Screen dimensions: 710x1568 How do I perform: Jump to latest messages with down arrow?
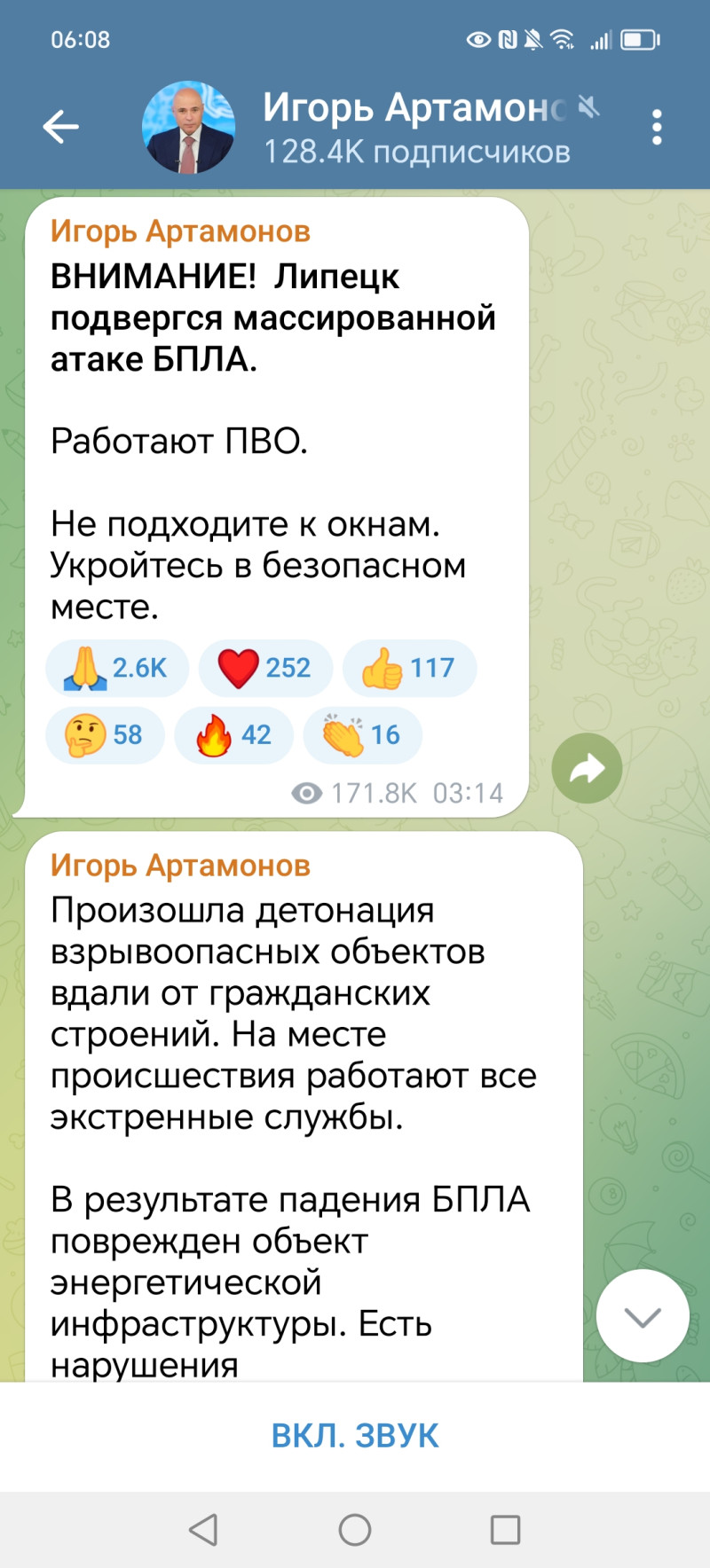coord(643,1316)
